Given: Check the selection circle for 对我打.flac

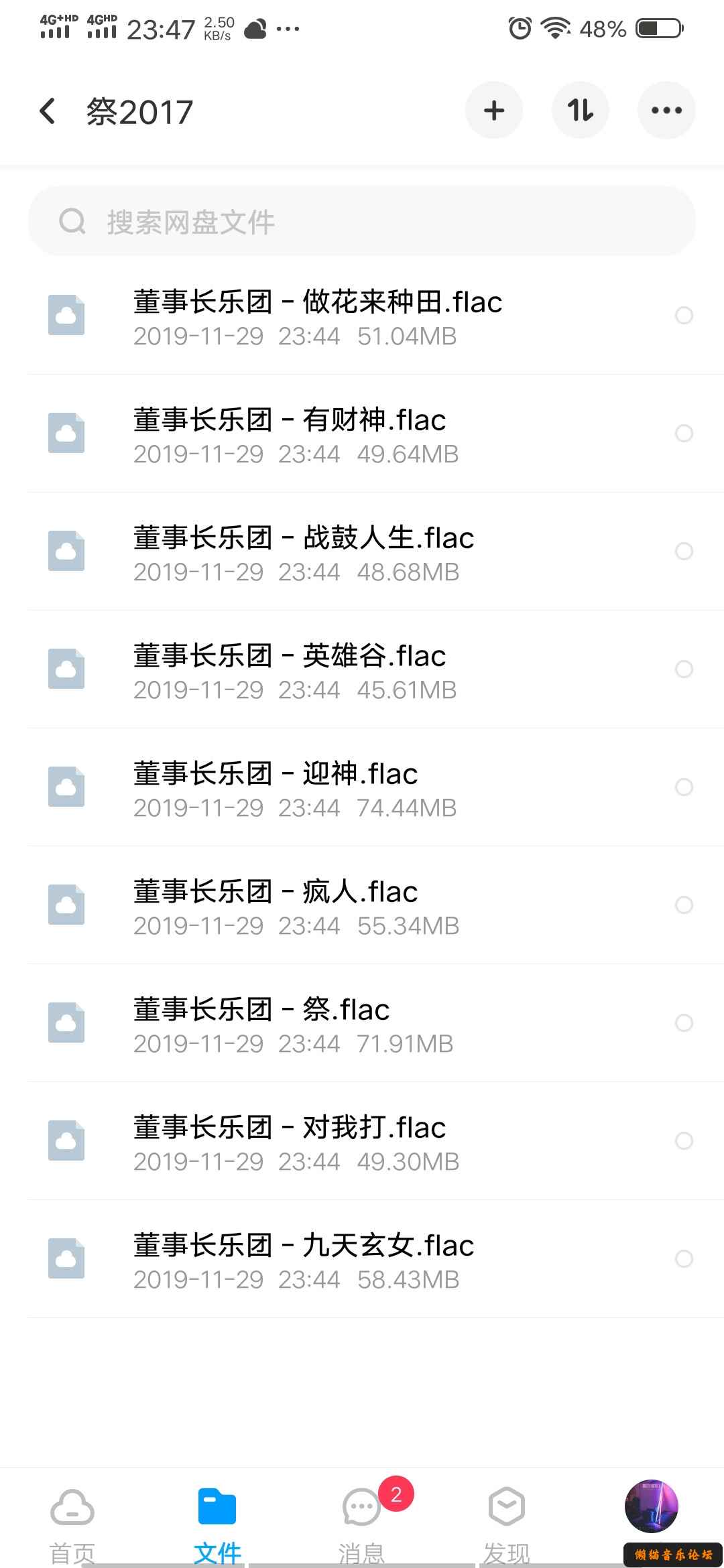Looking at the screenshot, I should pos(684,1141).
